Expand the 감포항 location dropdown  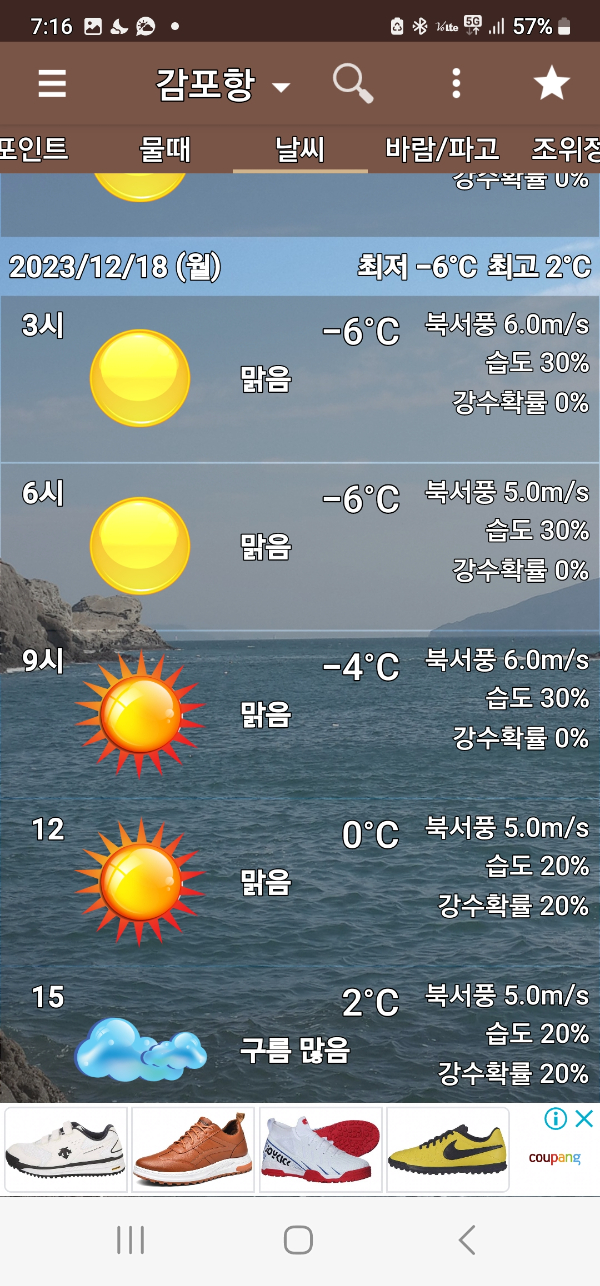coord(222,84)
